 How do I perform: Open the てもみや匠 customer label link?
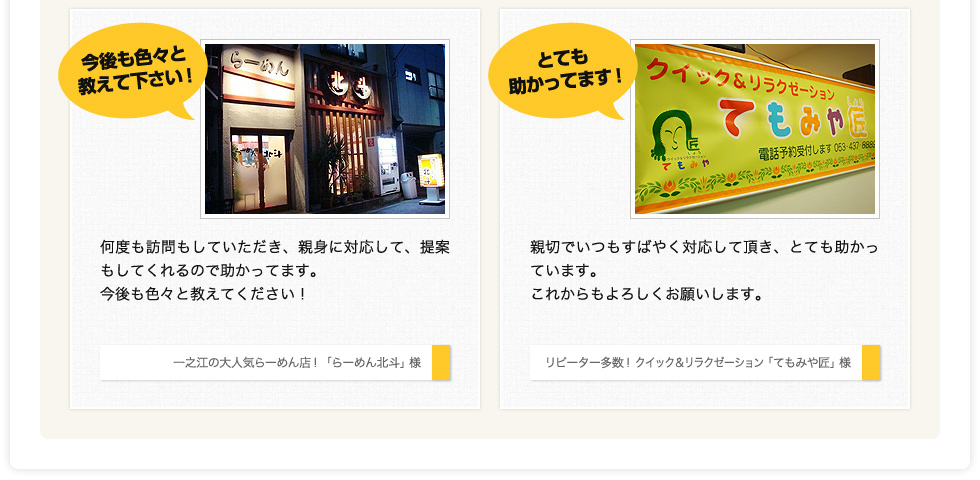[x=698, y=363]
